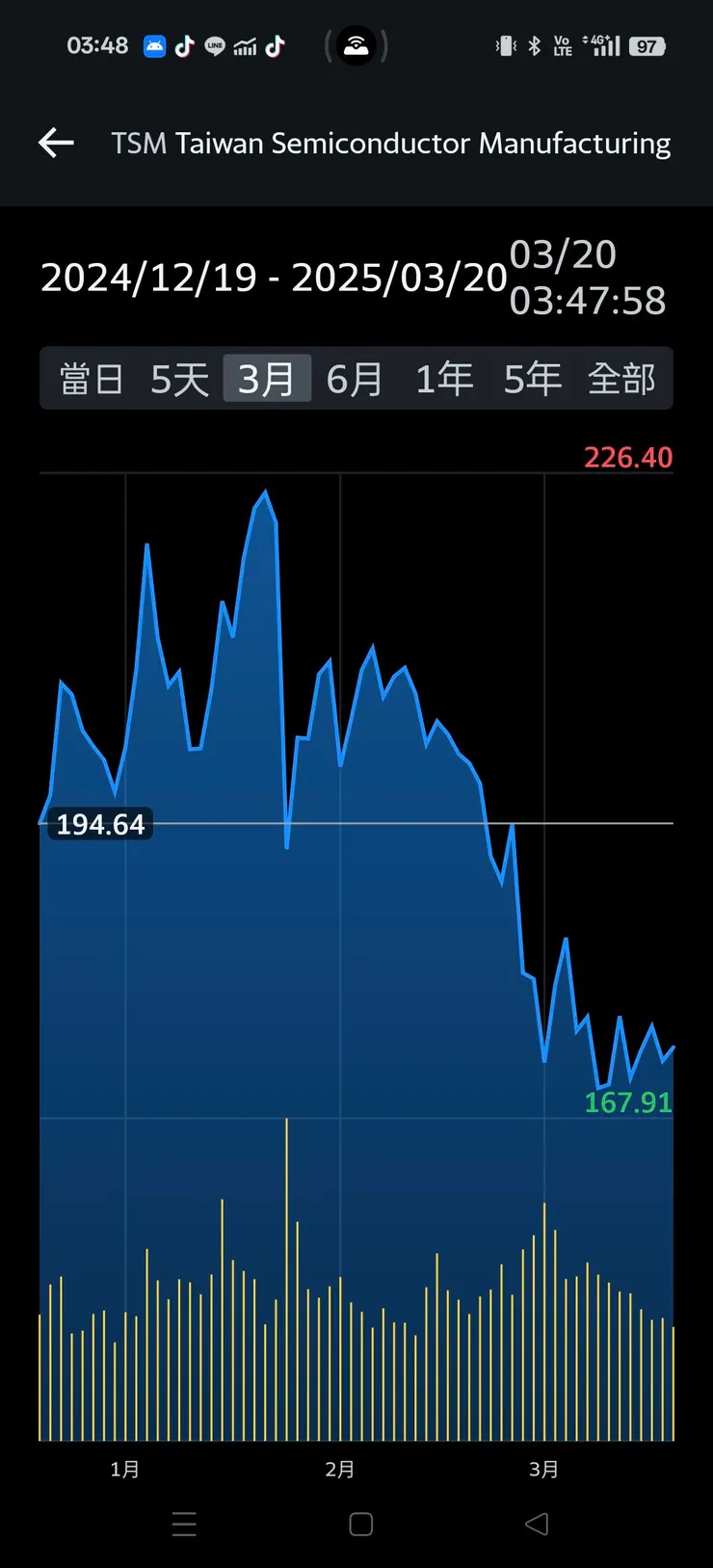This screenshot has width=713, height=1568.
Task: Show the 6月 chart range
Action: pyautogui.click(x=355, y=379)
